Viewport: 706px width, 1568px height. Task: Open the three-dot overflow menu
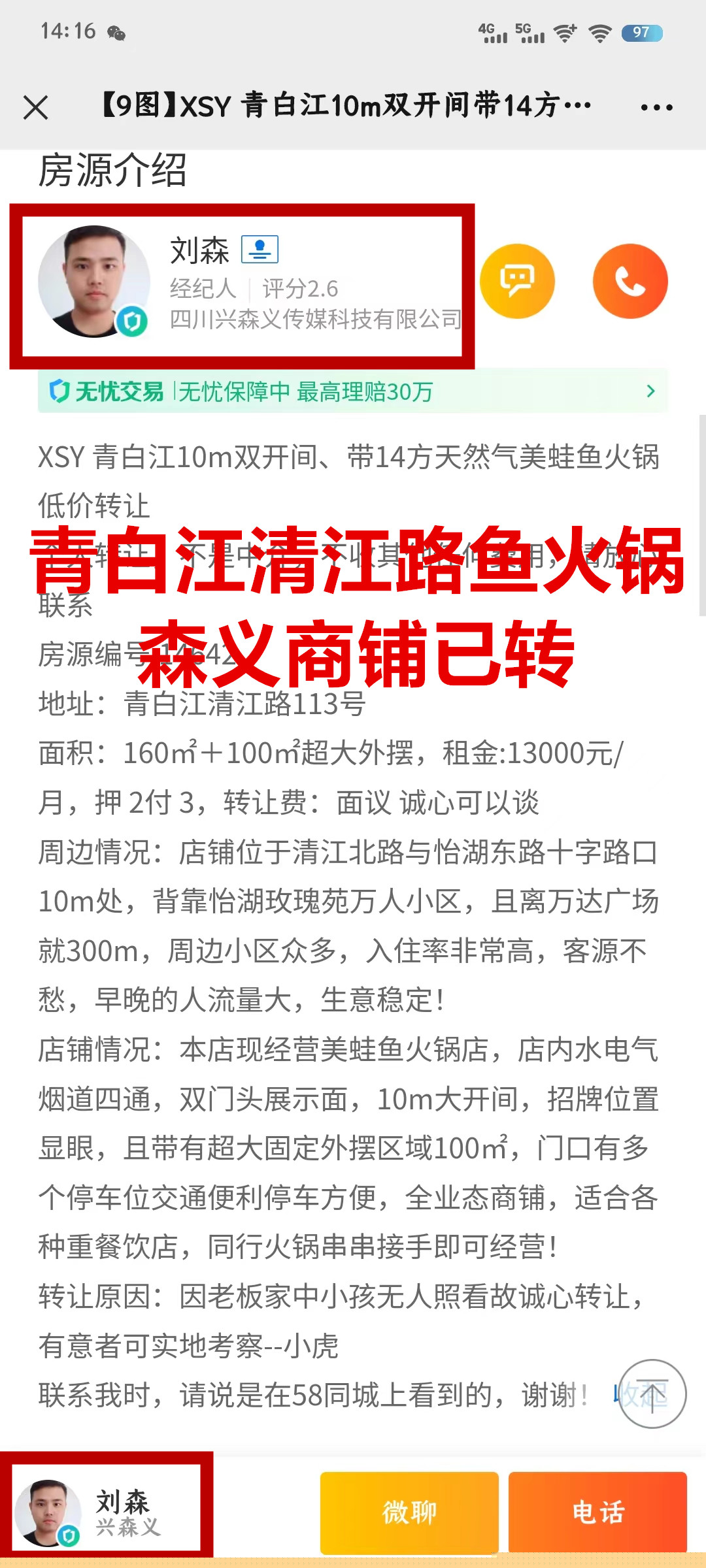656,107
